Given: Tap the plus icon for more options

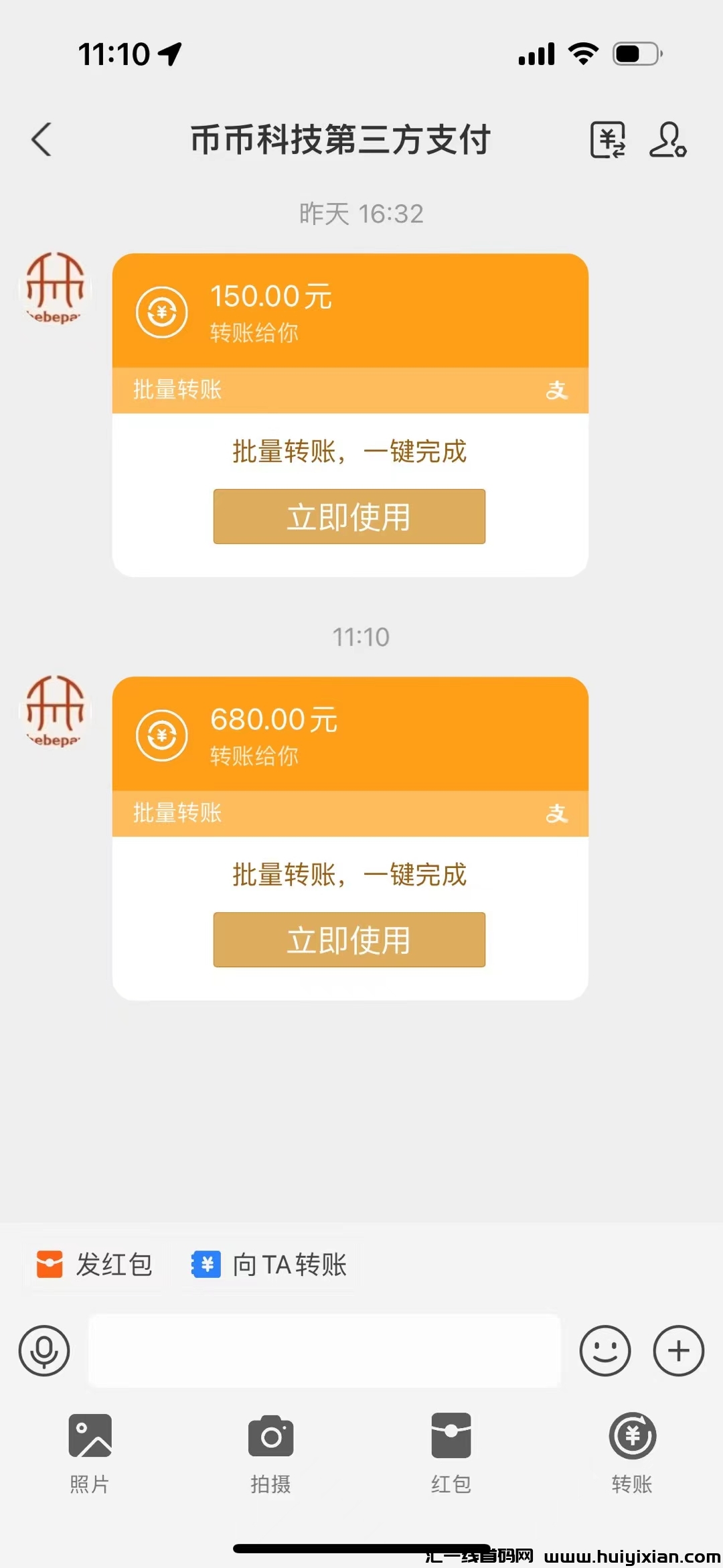Looking at the screenshot, I should tap(678, 1351).
